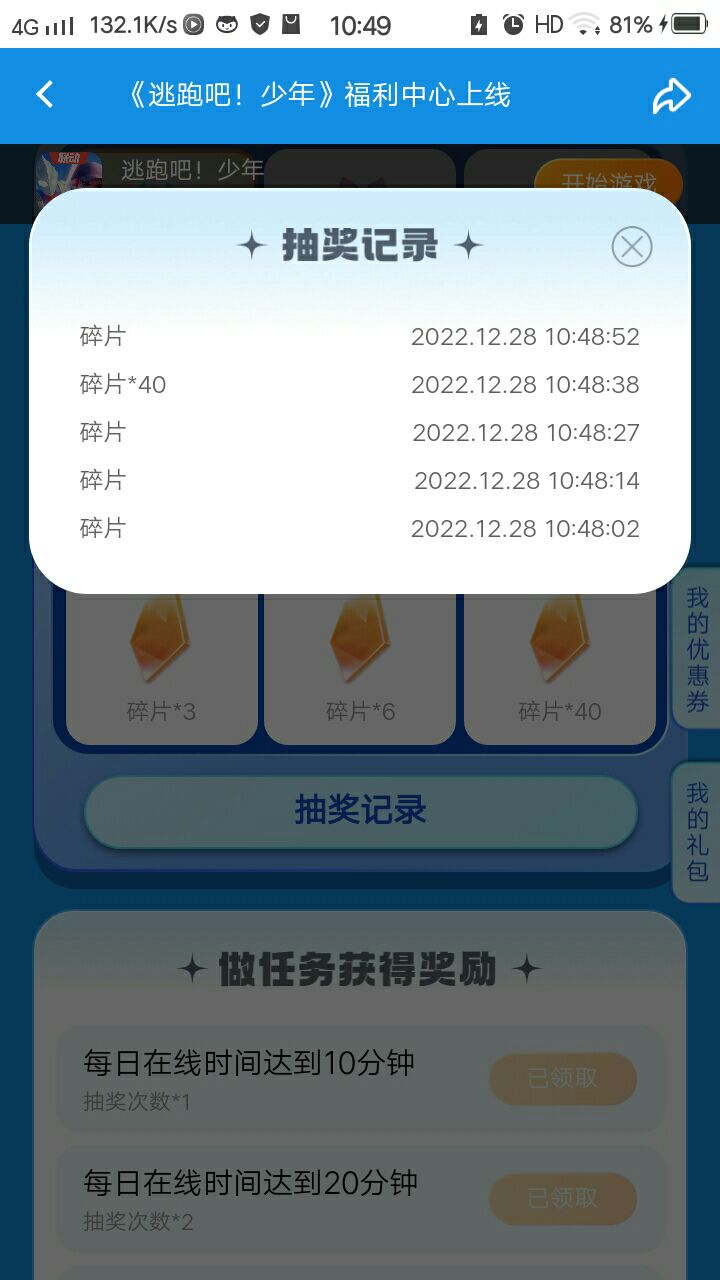Share this 福利中心 page

pyautogui.click(x=671, y=96)
